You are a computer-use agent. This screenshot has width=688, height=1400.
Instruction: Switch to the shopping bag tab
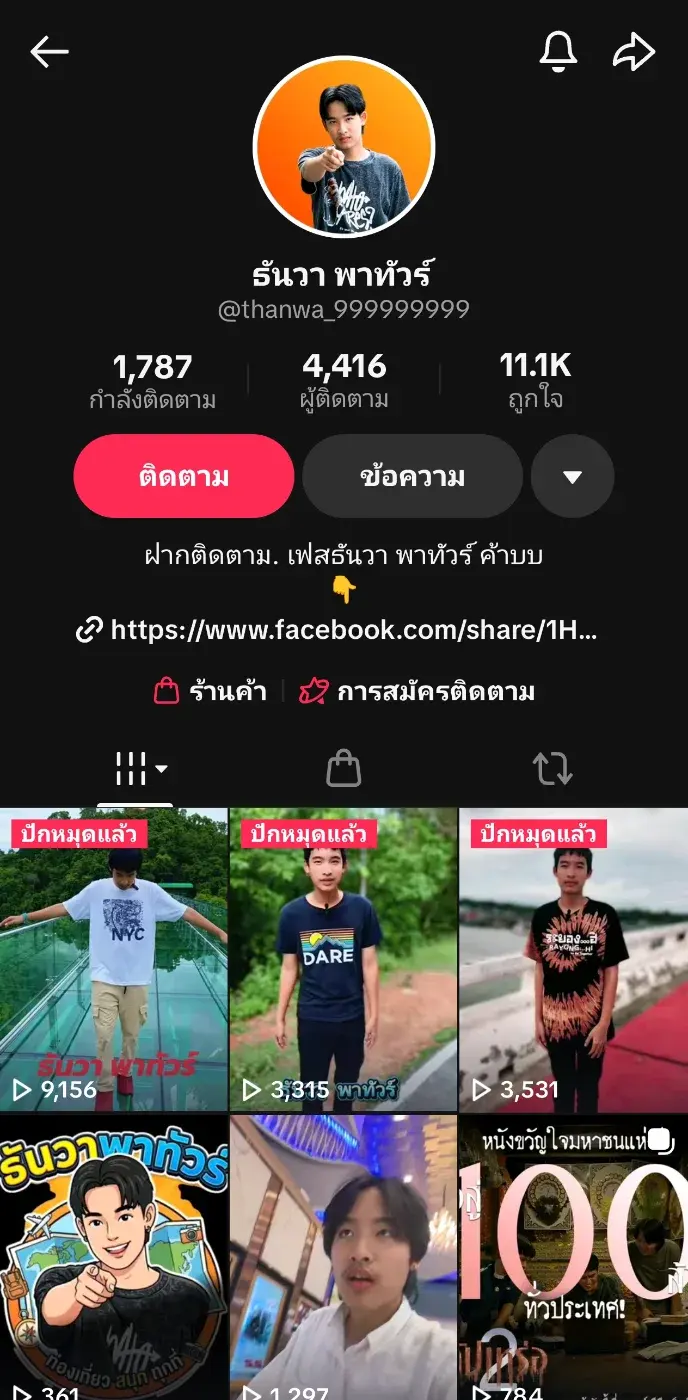point(344,769)
